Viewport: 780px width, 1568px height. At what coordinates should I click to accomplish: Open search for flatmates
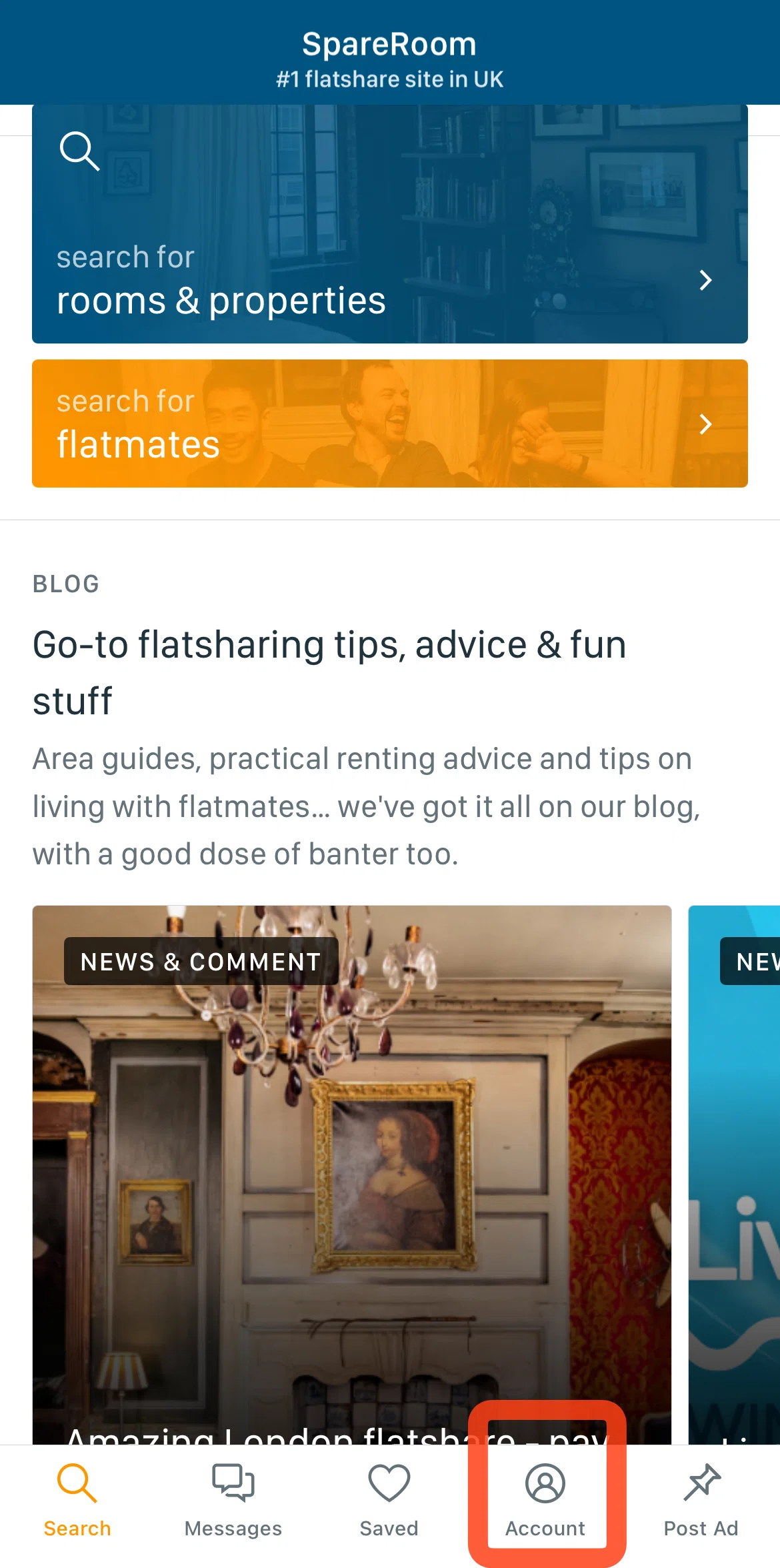tap(389, 424)
